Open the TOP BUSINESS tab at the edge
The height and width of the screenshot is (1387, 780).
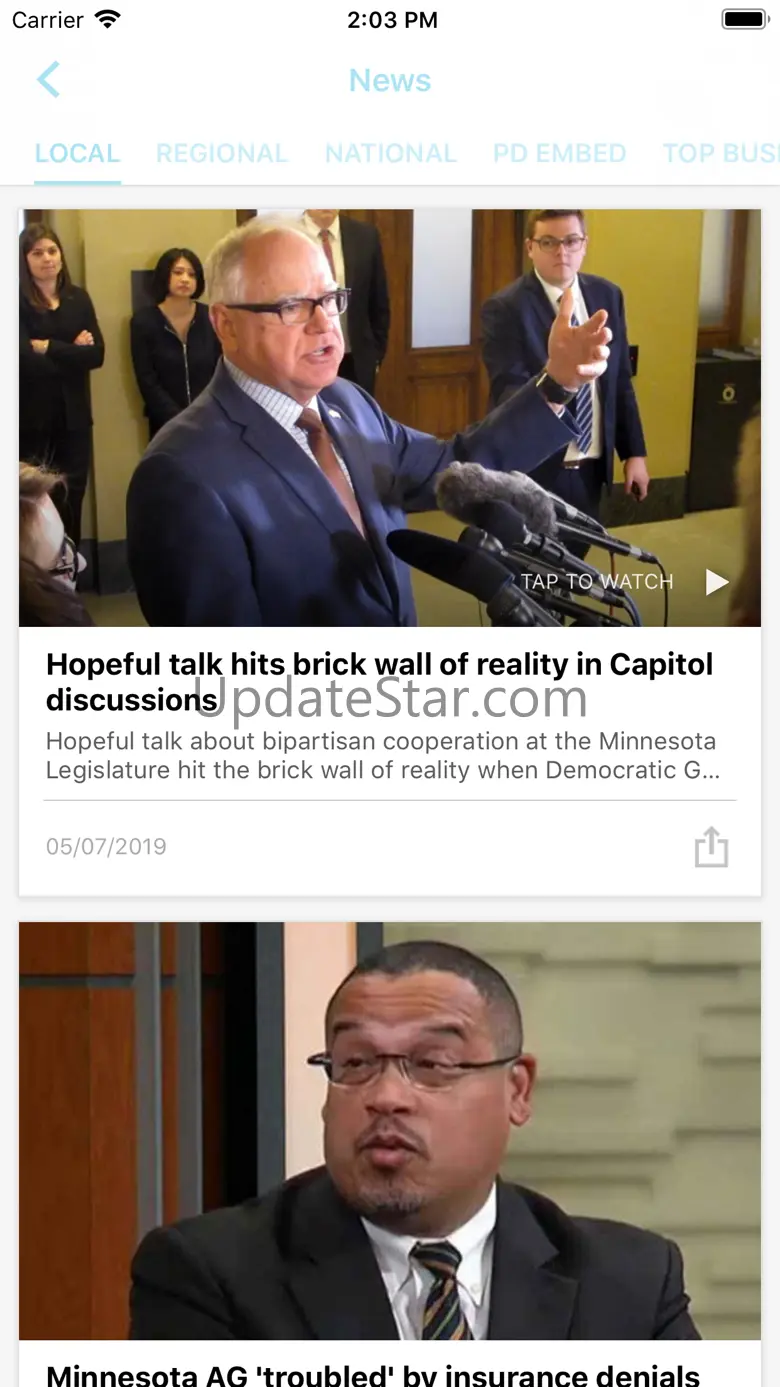coord(720,153)
